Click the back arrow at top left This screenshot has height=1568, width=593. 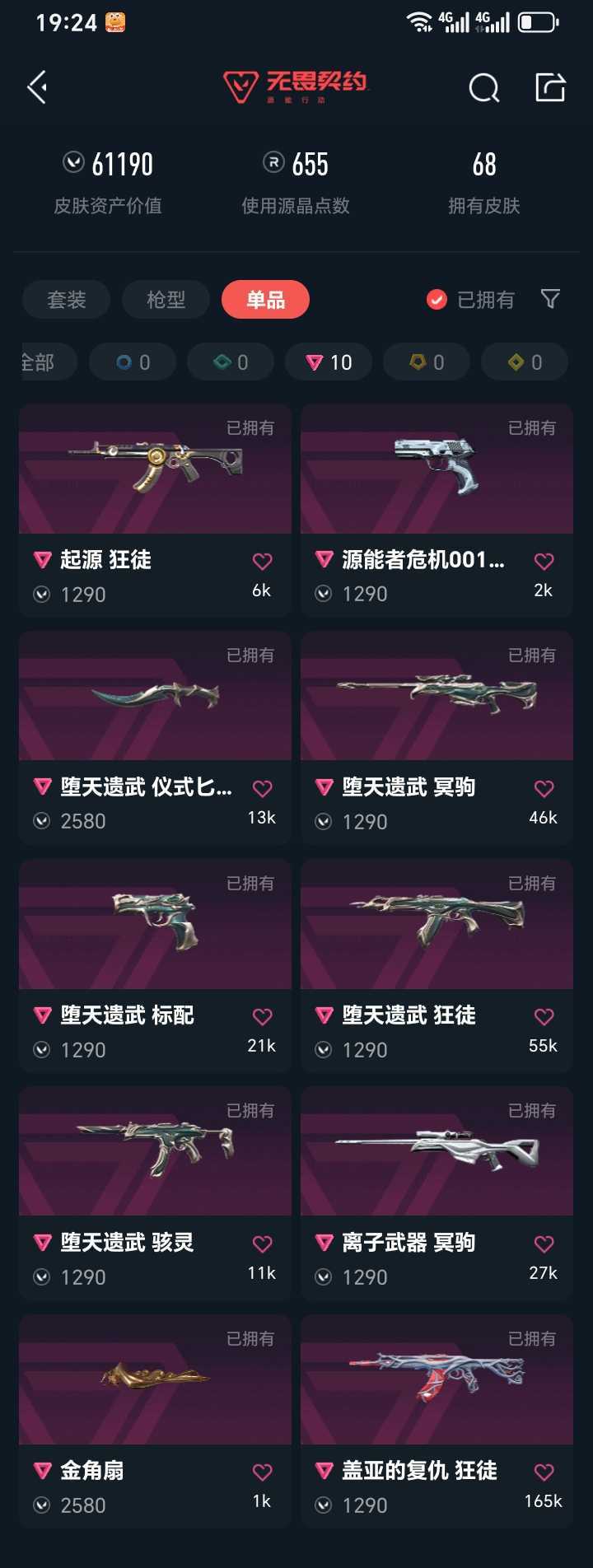coord(36,86)
